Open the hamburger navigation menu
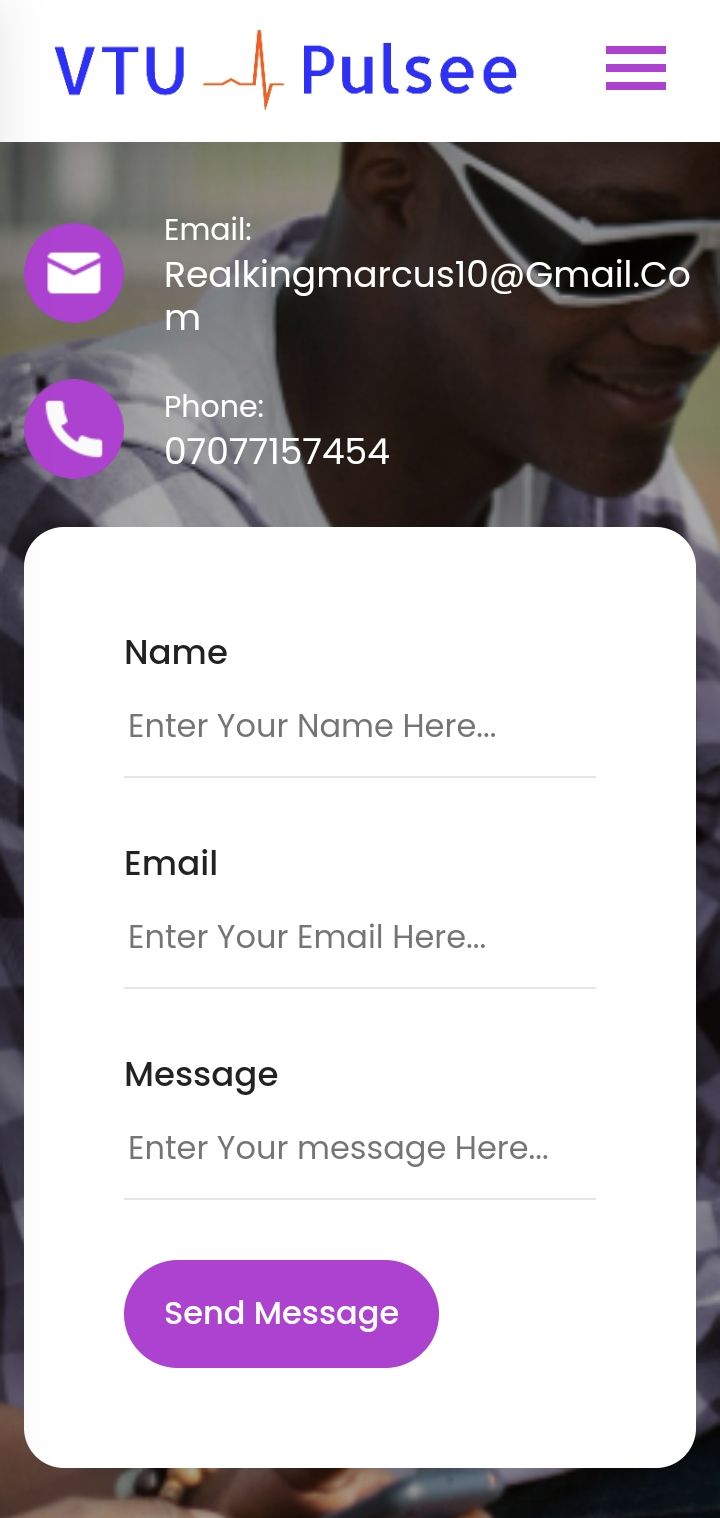 (635, 69)
